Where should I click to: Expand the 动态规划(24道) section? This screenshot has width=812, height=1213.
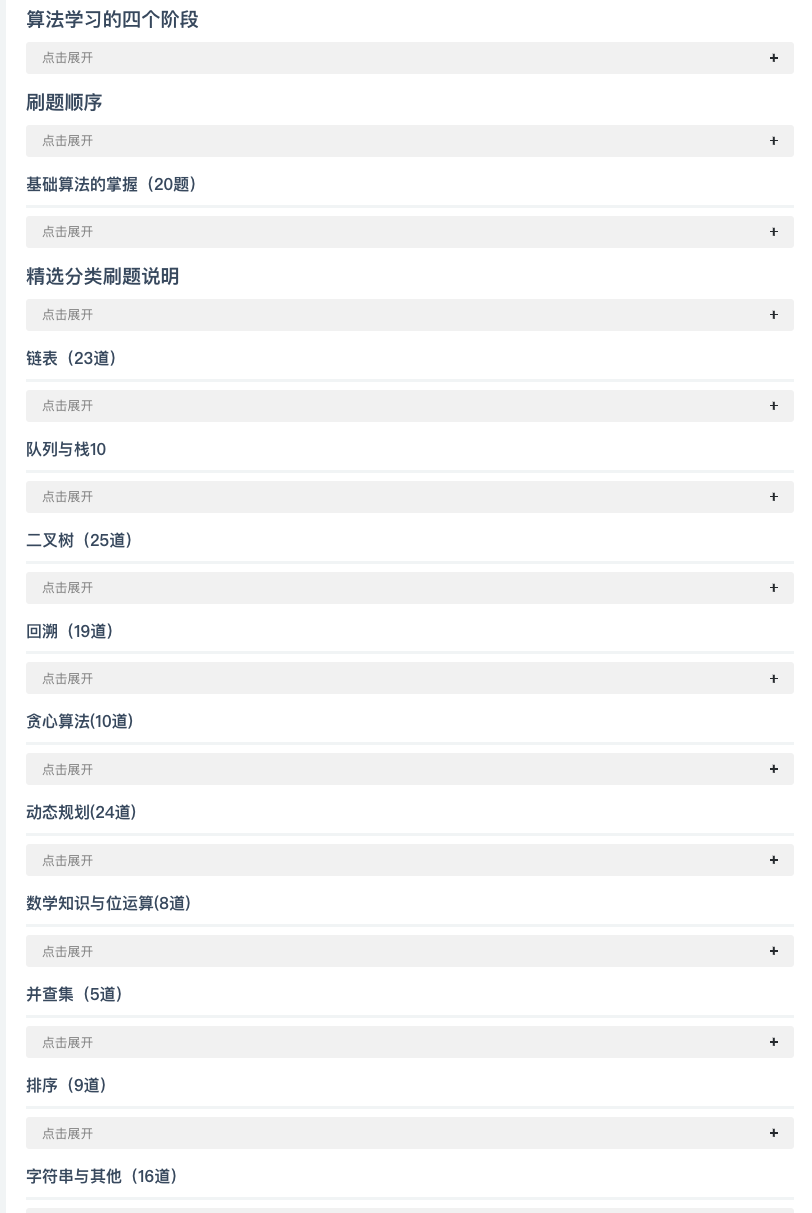tap(409, 860)
